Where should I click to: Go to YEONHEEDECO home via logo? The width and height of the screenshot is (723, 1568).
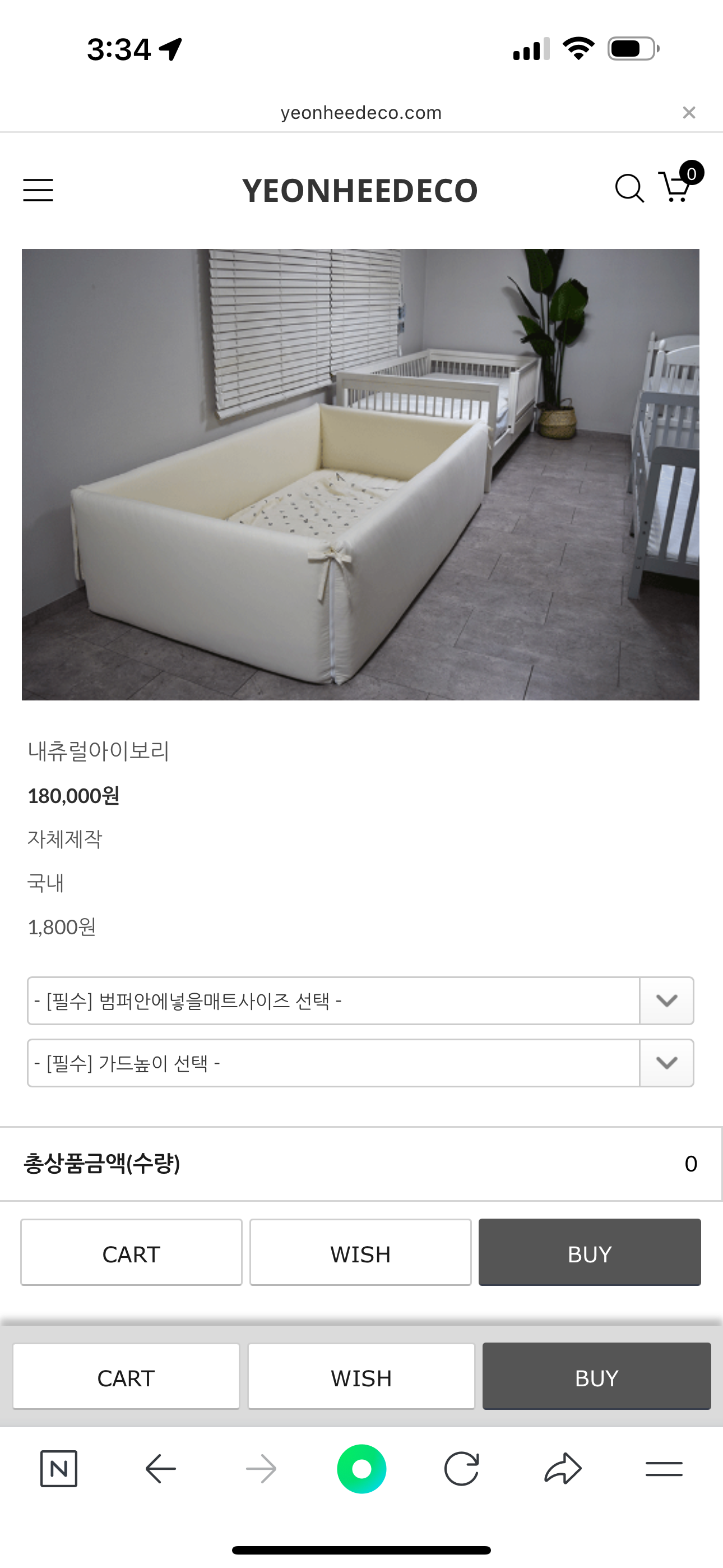tap(360, 191)
